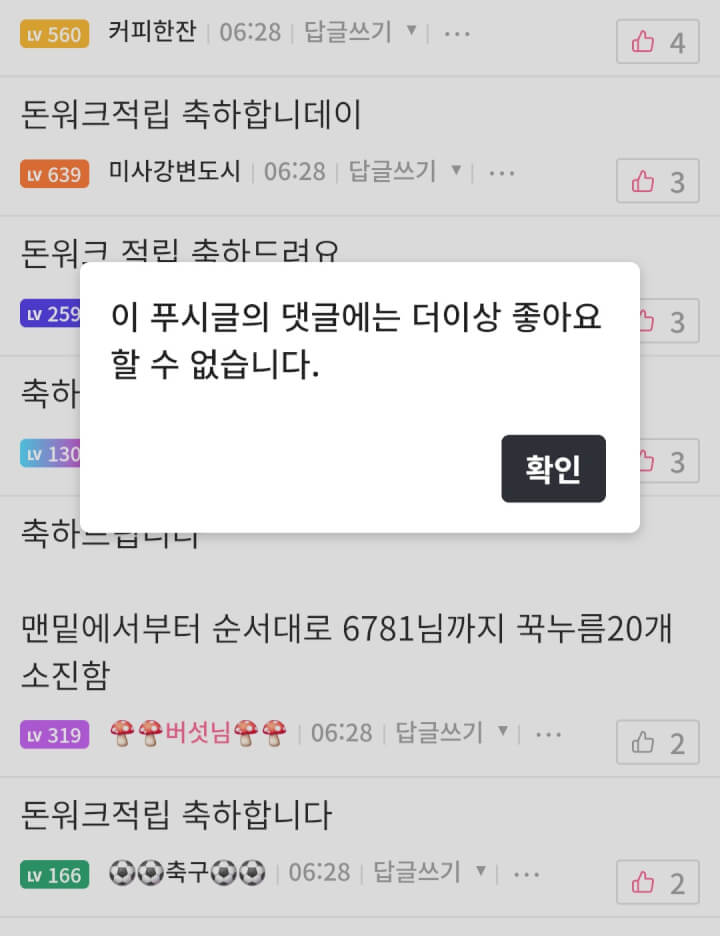720x936 pixels.
Task: Like 축구's comment
Action: point(657,883)
